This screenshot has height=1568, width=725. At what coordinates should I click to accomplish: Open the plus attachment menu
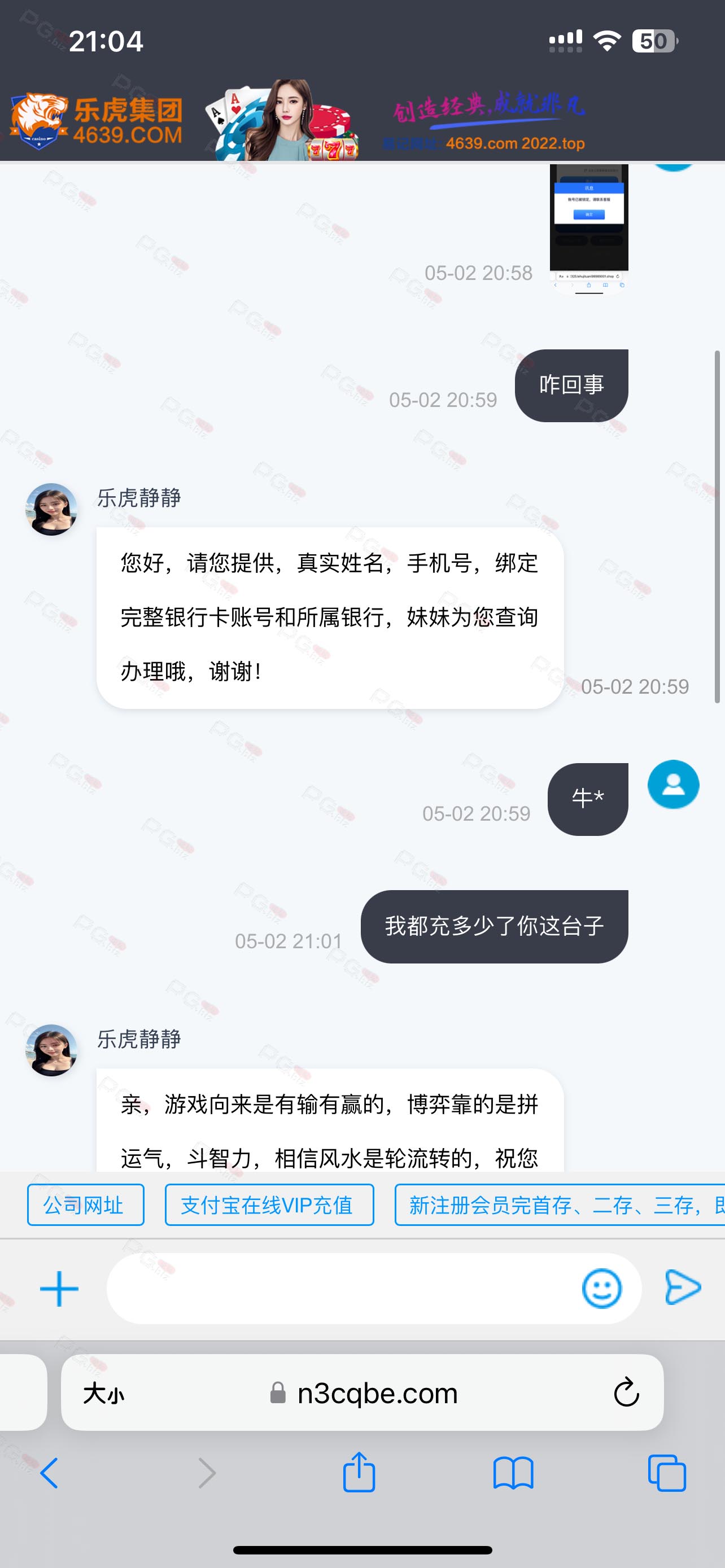(59, 1289)
